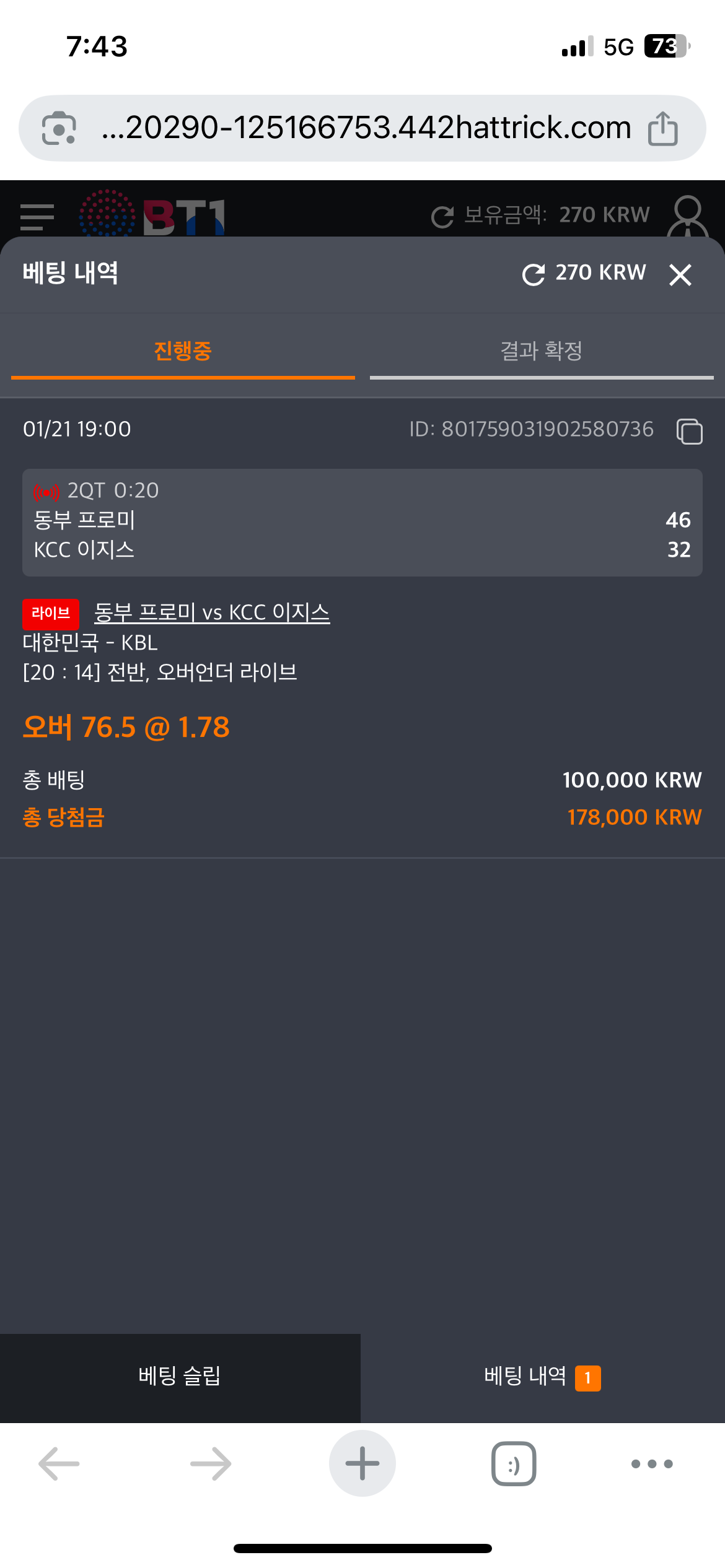
Task: Tap the camera search icon in the address bar
Action: 59,128
